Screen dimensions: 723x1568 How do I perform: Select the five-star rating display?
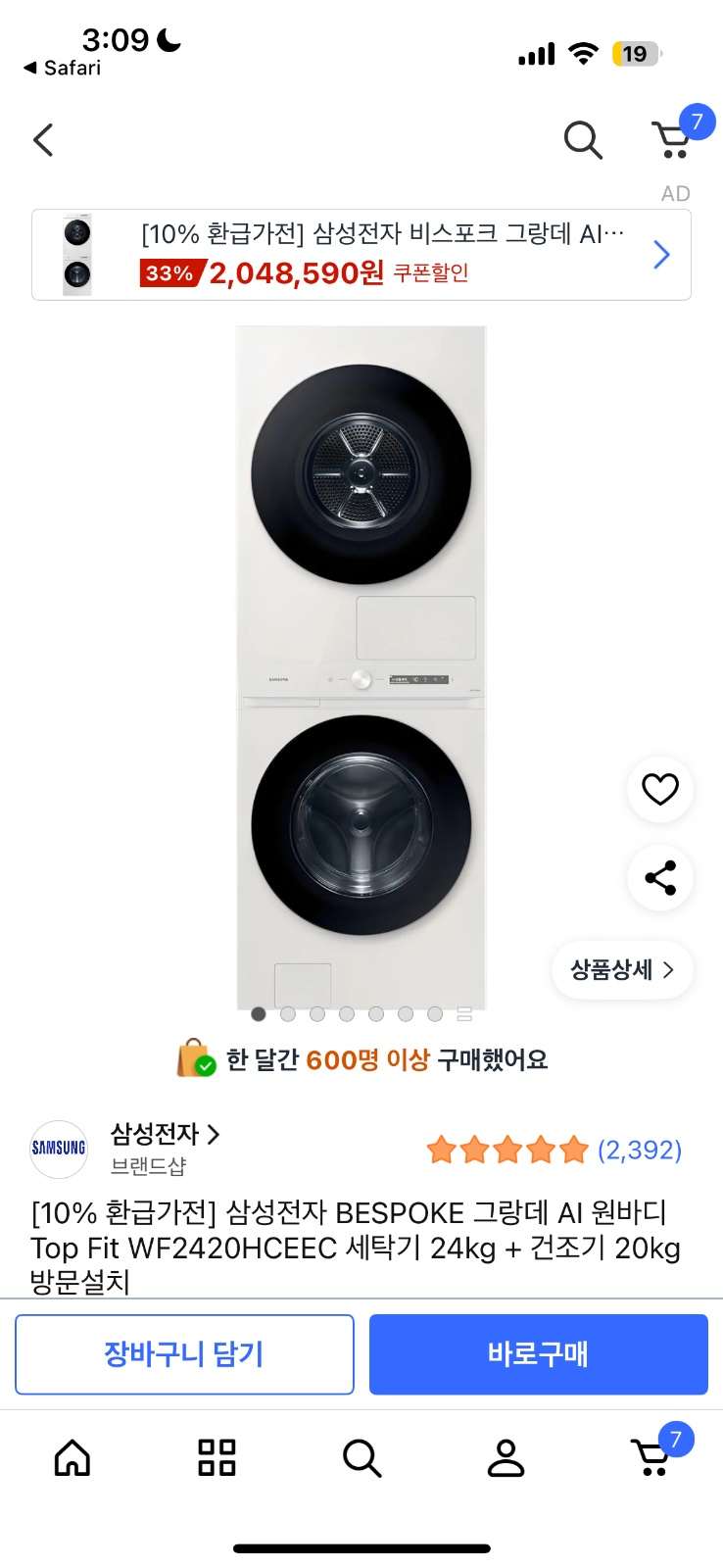(x=507, y=1150)
